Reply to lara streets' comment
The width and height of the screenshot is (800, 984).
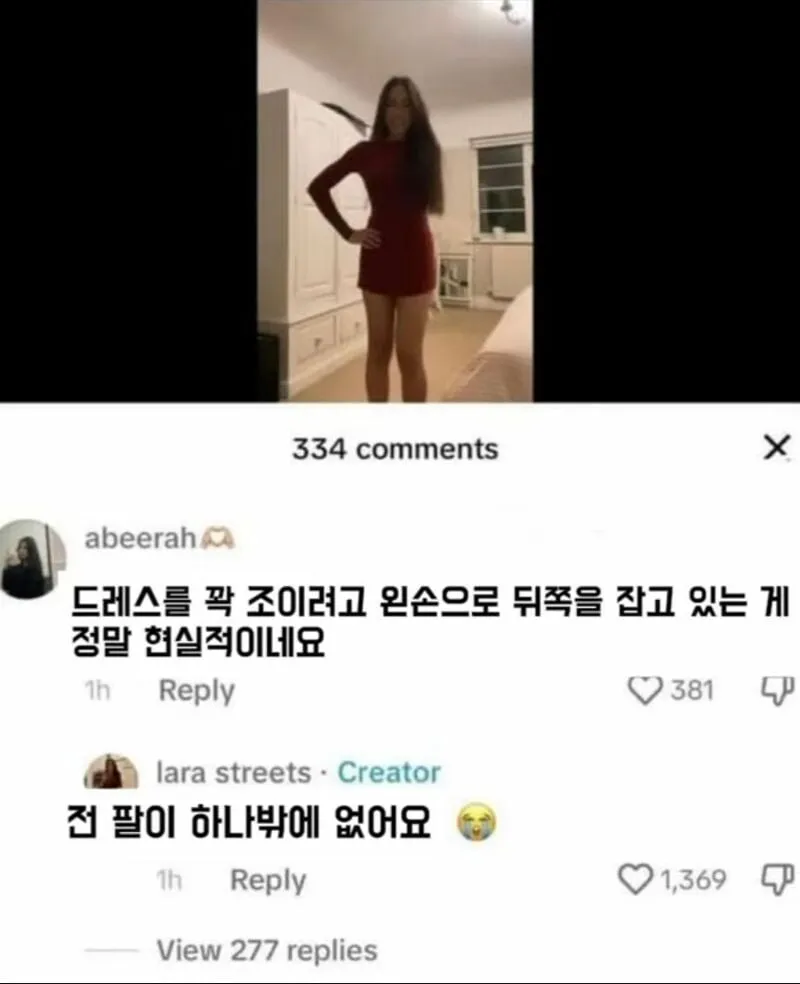click(x=267, y=880)
